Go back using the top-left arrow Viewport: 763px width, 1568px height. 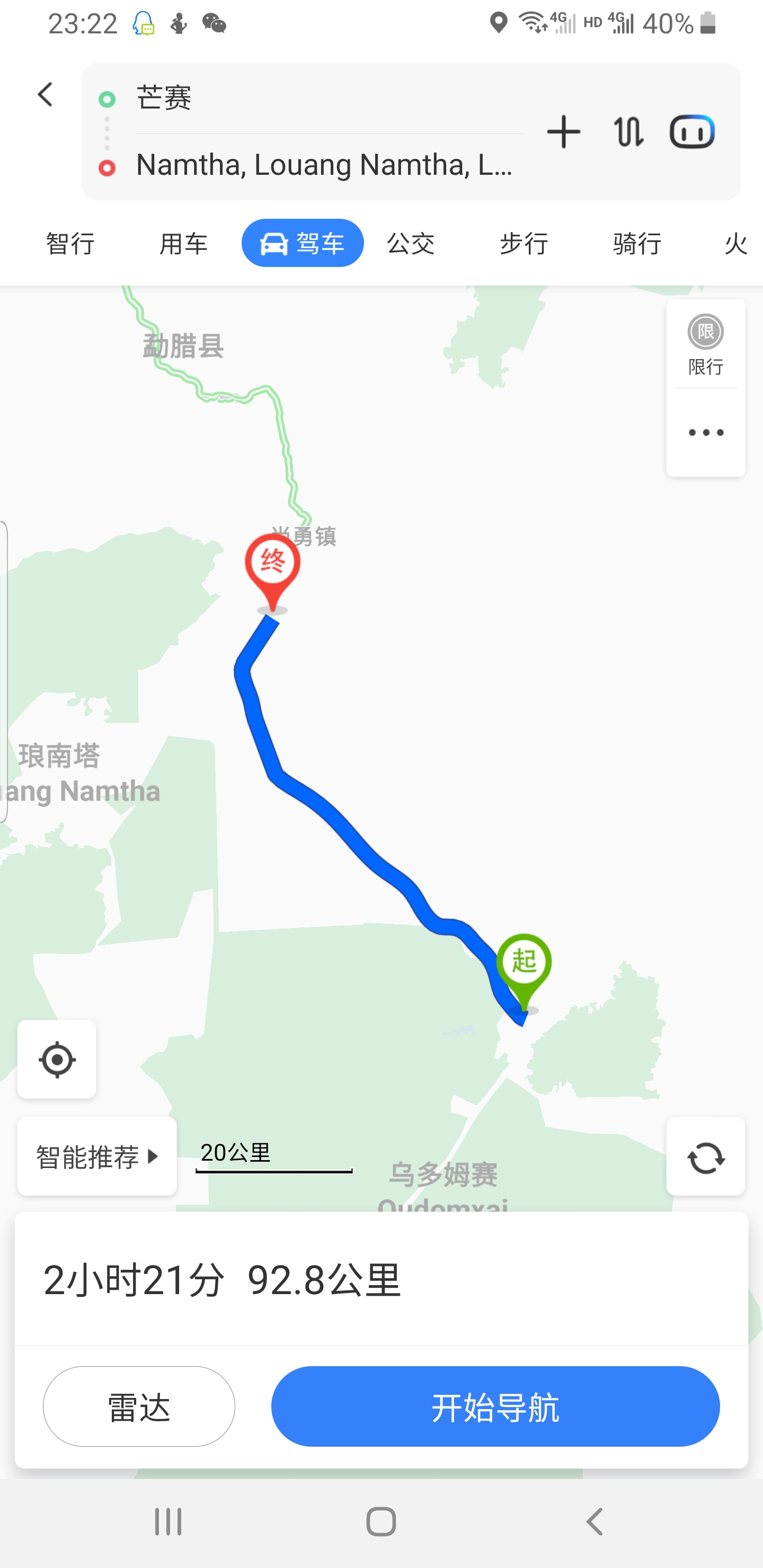[x=46, y=95]
